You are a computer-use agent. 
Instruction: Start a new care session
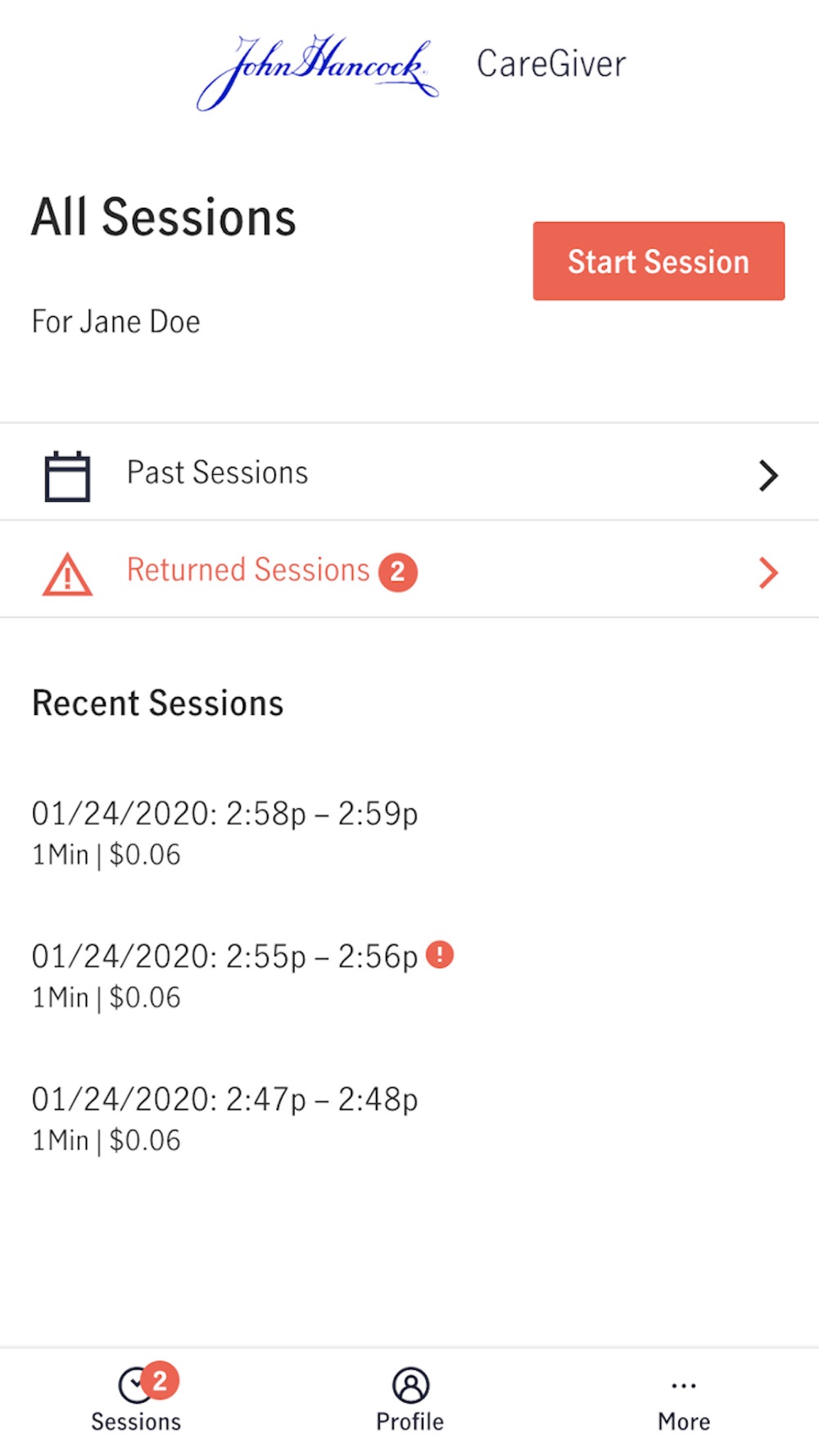[658, 261]
